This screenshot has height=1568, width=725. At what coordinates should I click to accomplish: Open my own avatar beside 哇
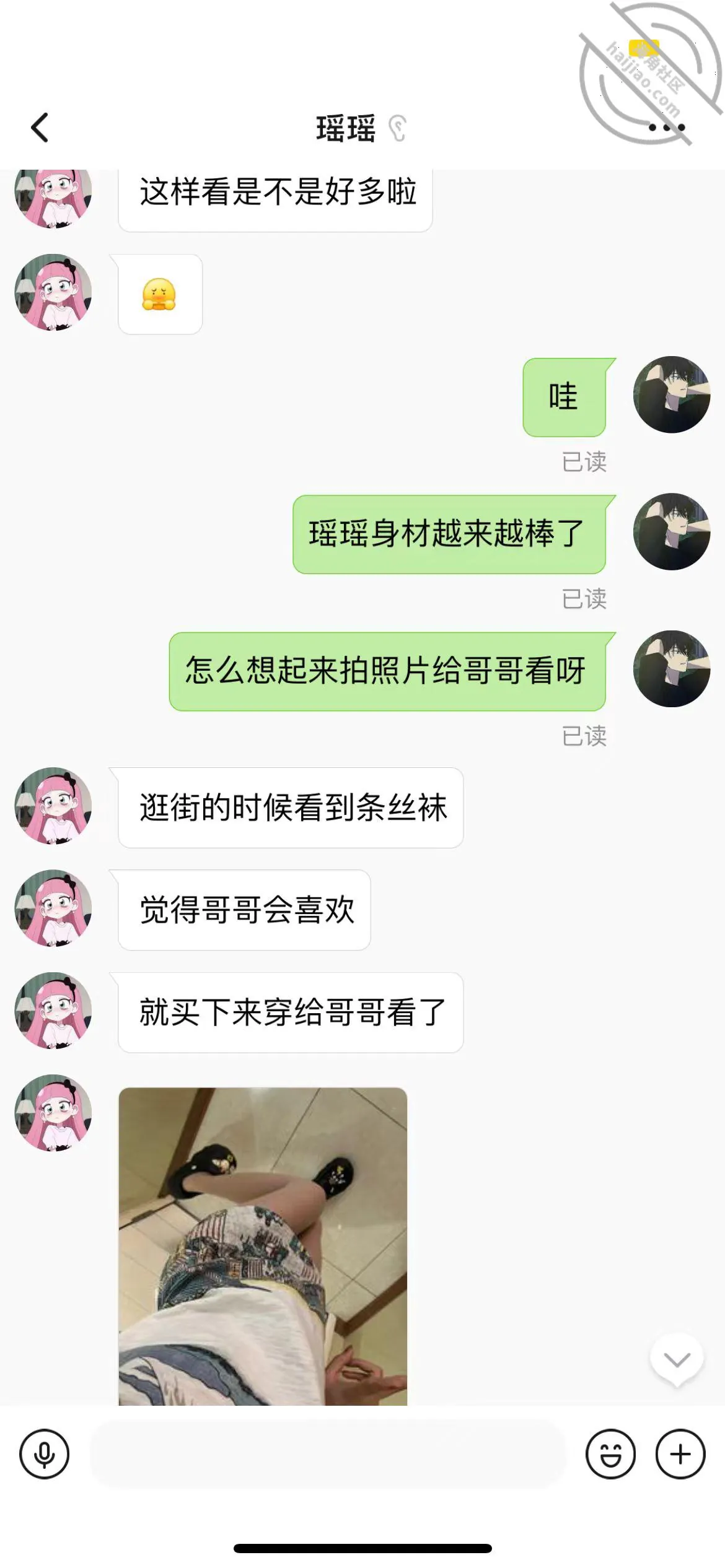pyautogui.click(x=672, y=394)
